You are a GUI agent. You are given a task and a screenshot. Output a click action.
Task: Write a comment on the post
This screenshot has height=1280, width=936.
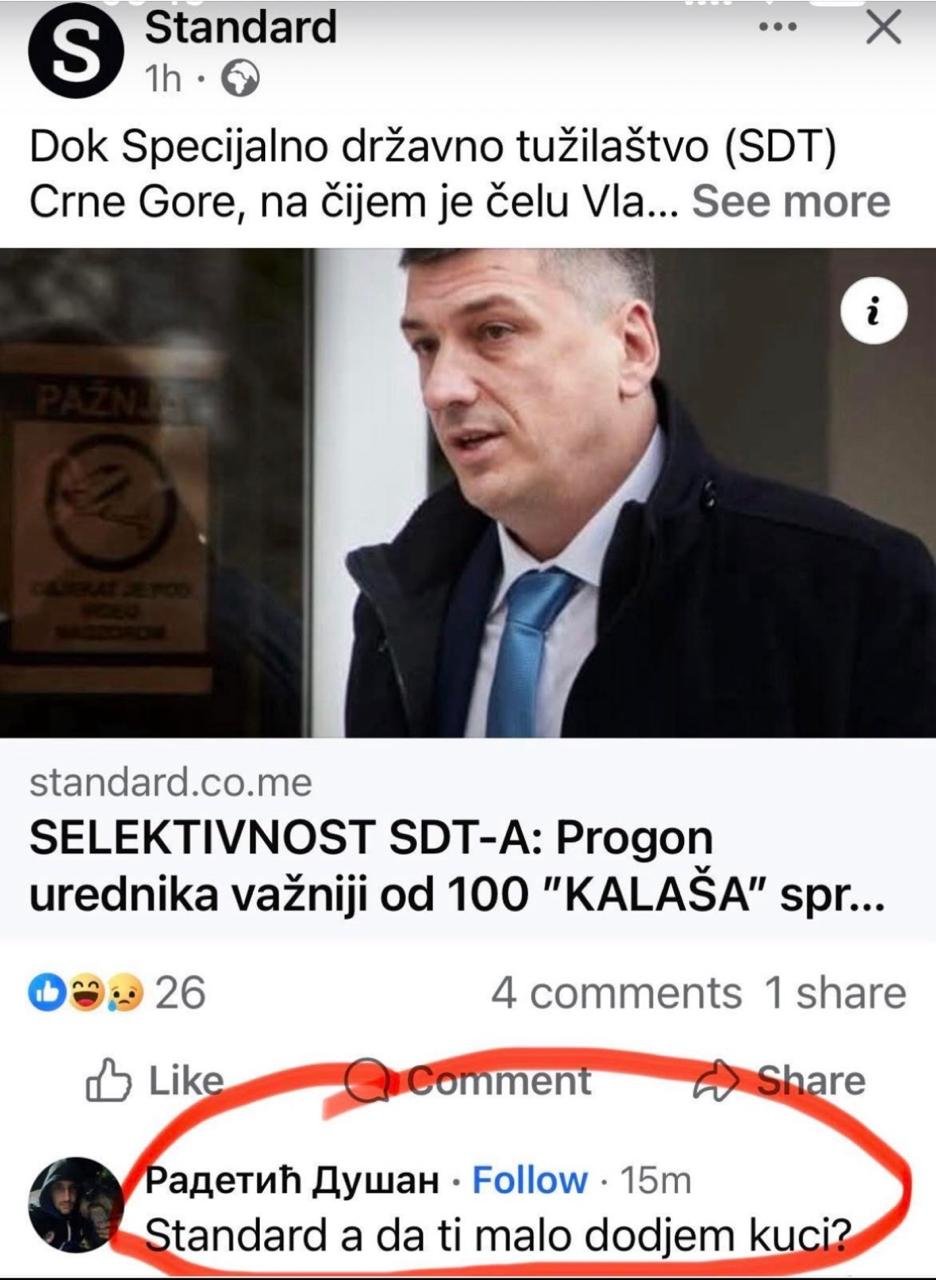470,1081
